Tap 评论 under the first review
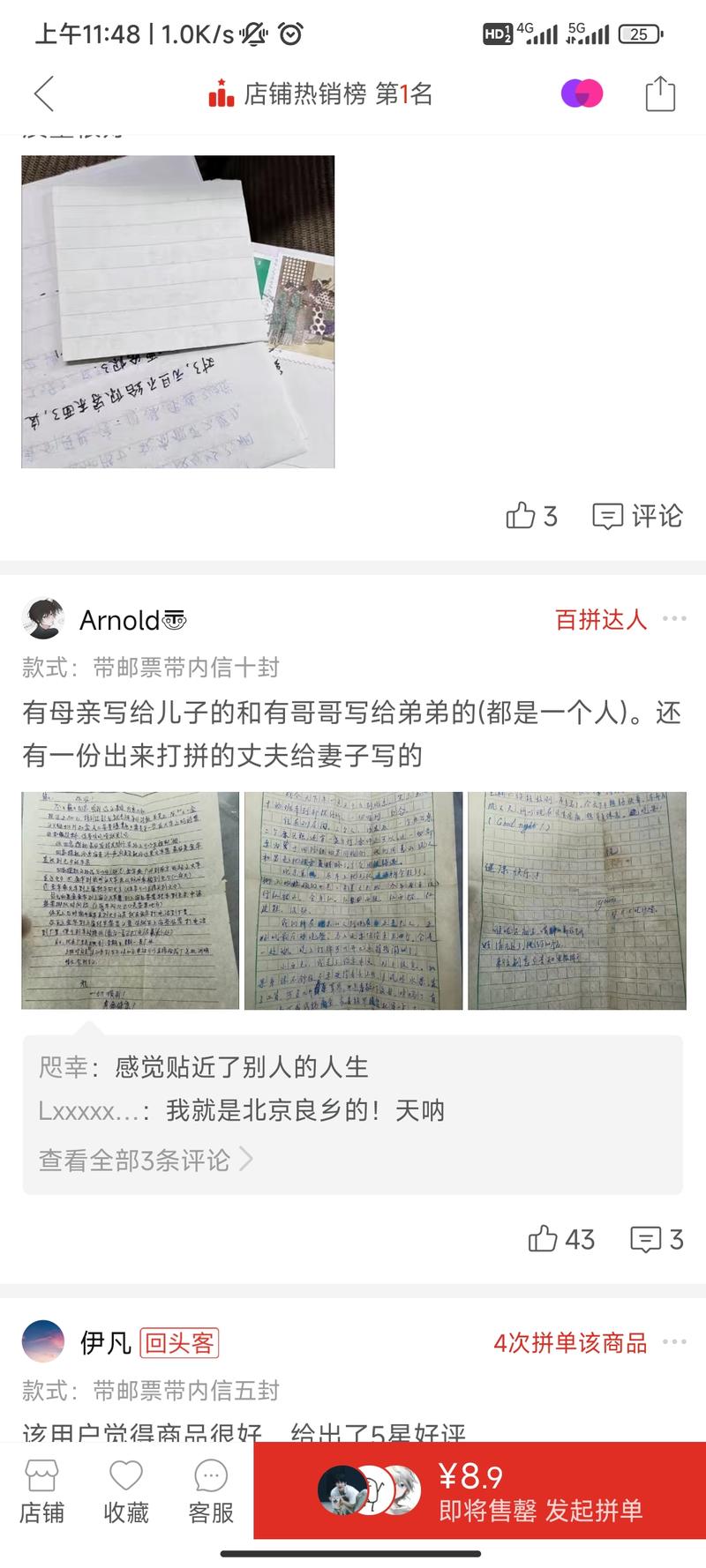Image resolution: width=706 pixels, height=1568 pixels. click(x=637, y=516)
